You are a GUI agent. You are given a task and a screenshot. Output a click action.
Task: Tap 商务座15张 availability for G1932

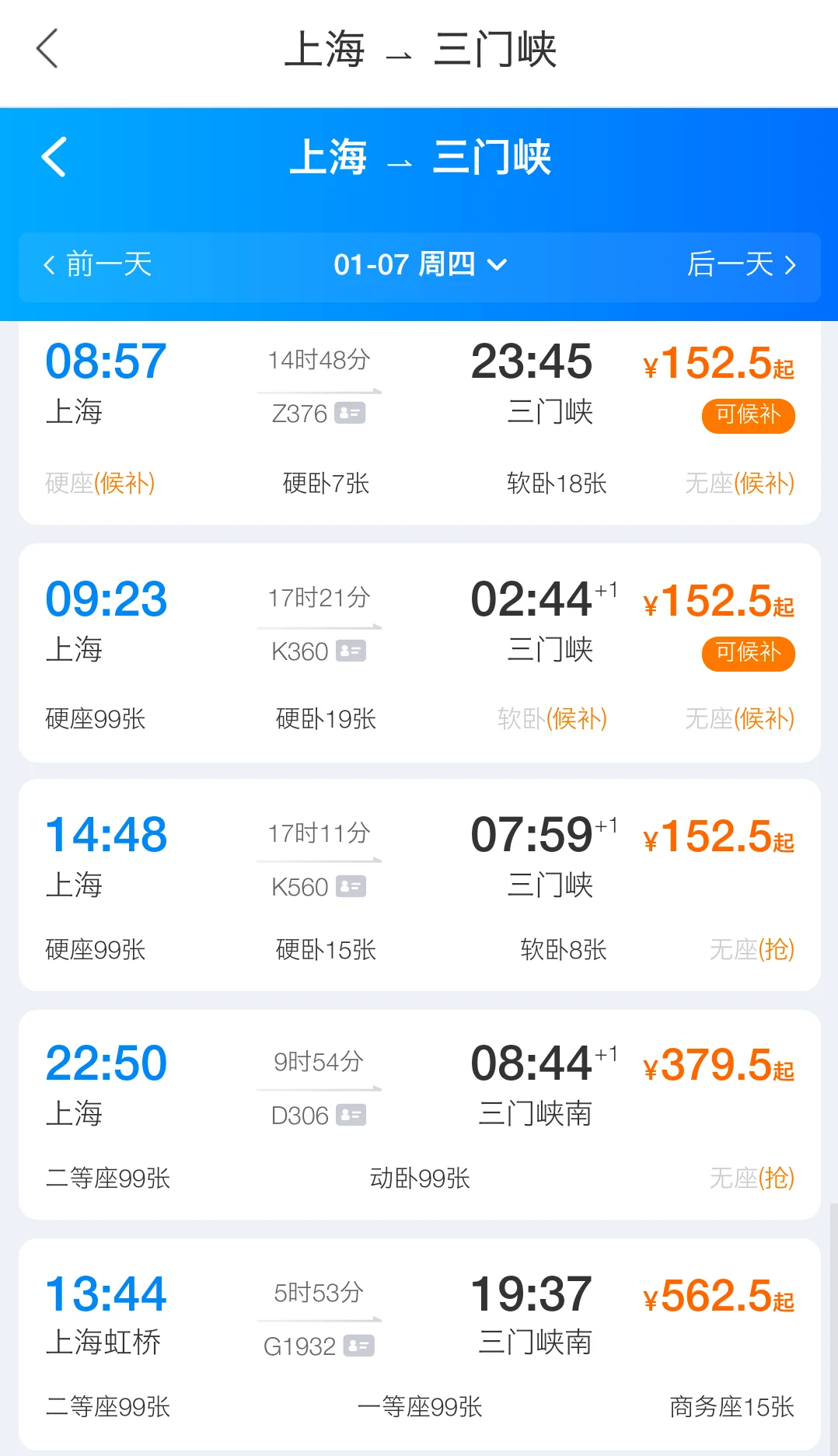731,1407
